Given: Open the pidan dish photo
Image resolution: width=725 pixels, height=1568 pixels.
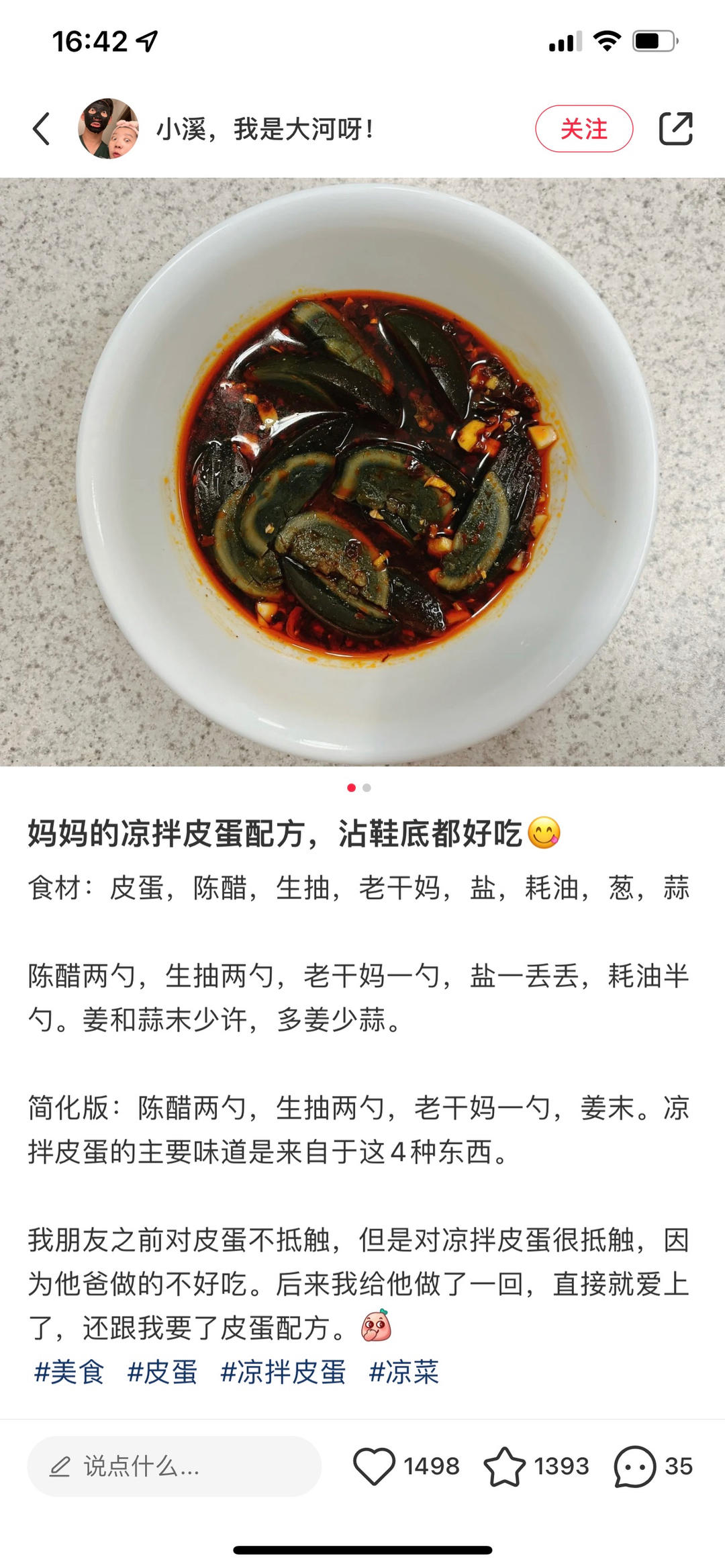Looking at the screenshot, I should [x=362, y=471].
